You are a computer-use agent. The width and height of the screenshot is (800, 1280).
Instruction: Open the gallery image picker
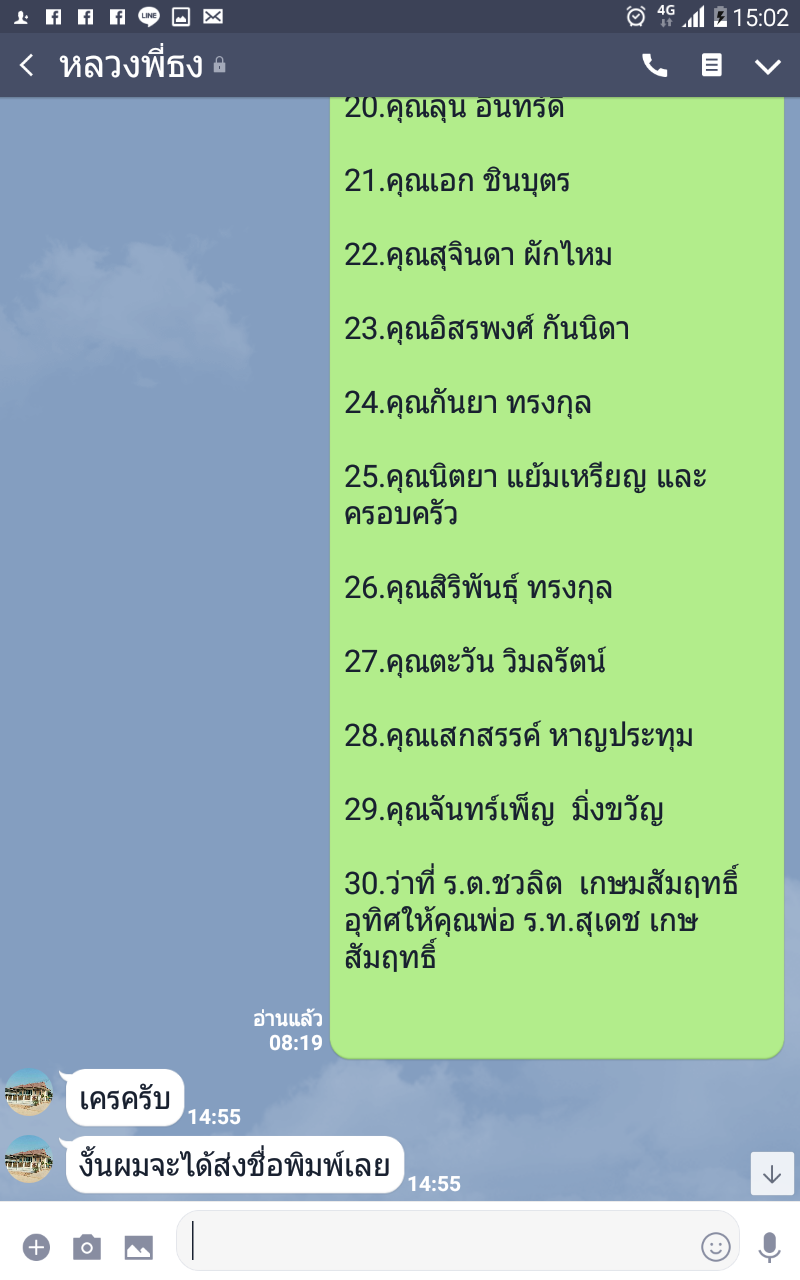[x=138, y=1247]
